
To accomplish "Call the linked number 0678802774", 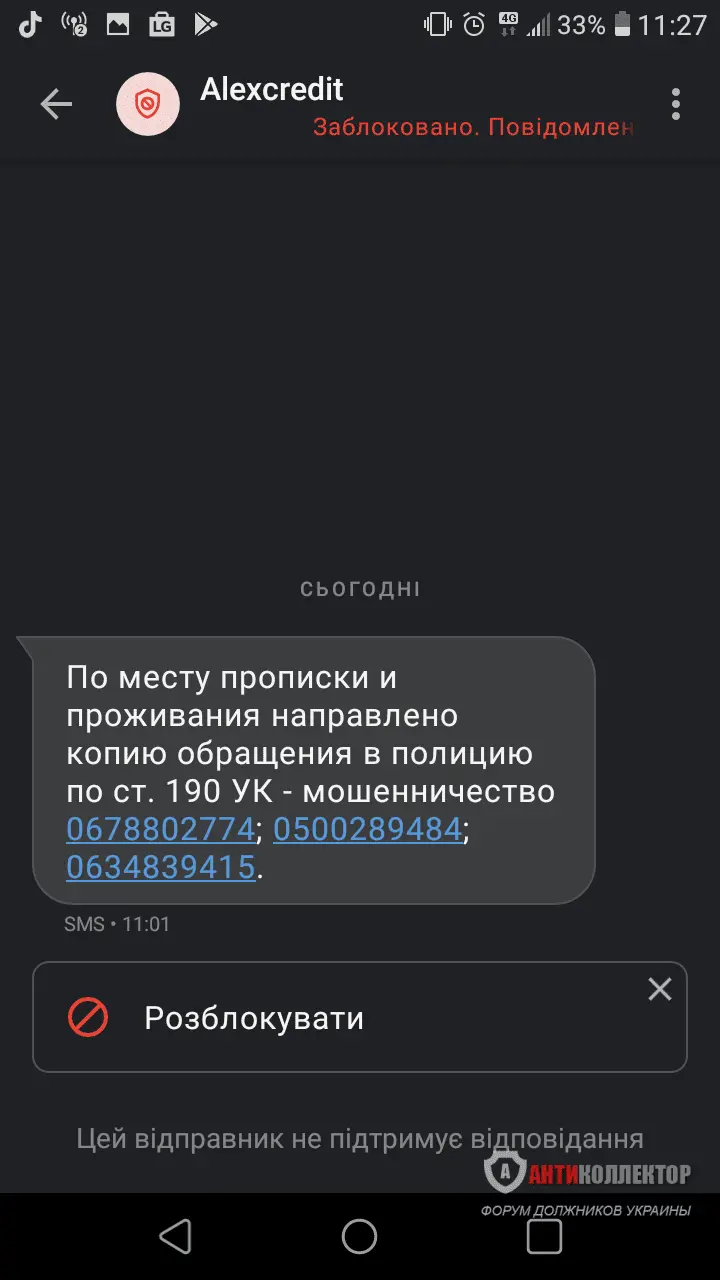I will (160, 830).
